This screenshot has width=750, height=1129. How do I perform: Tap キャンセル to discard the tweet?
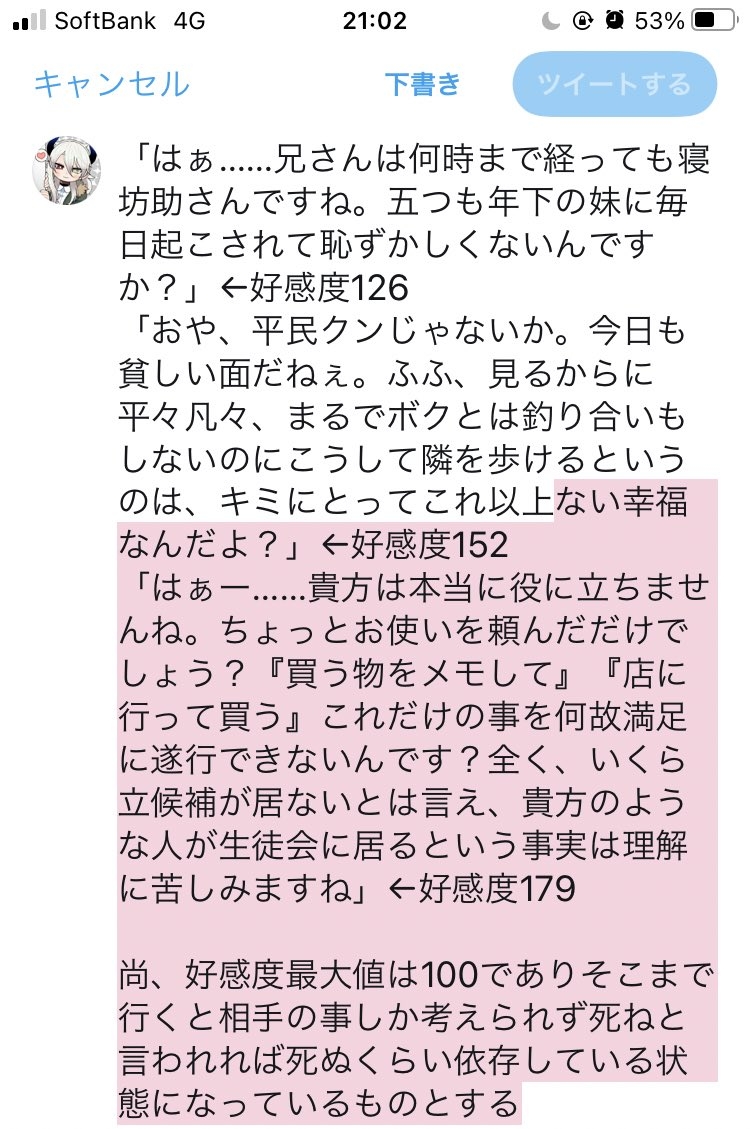click(x=111, y=84)
